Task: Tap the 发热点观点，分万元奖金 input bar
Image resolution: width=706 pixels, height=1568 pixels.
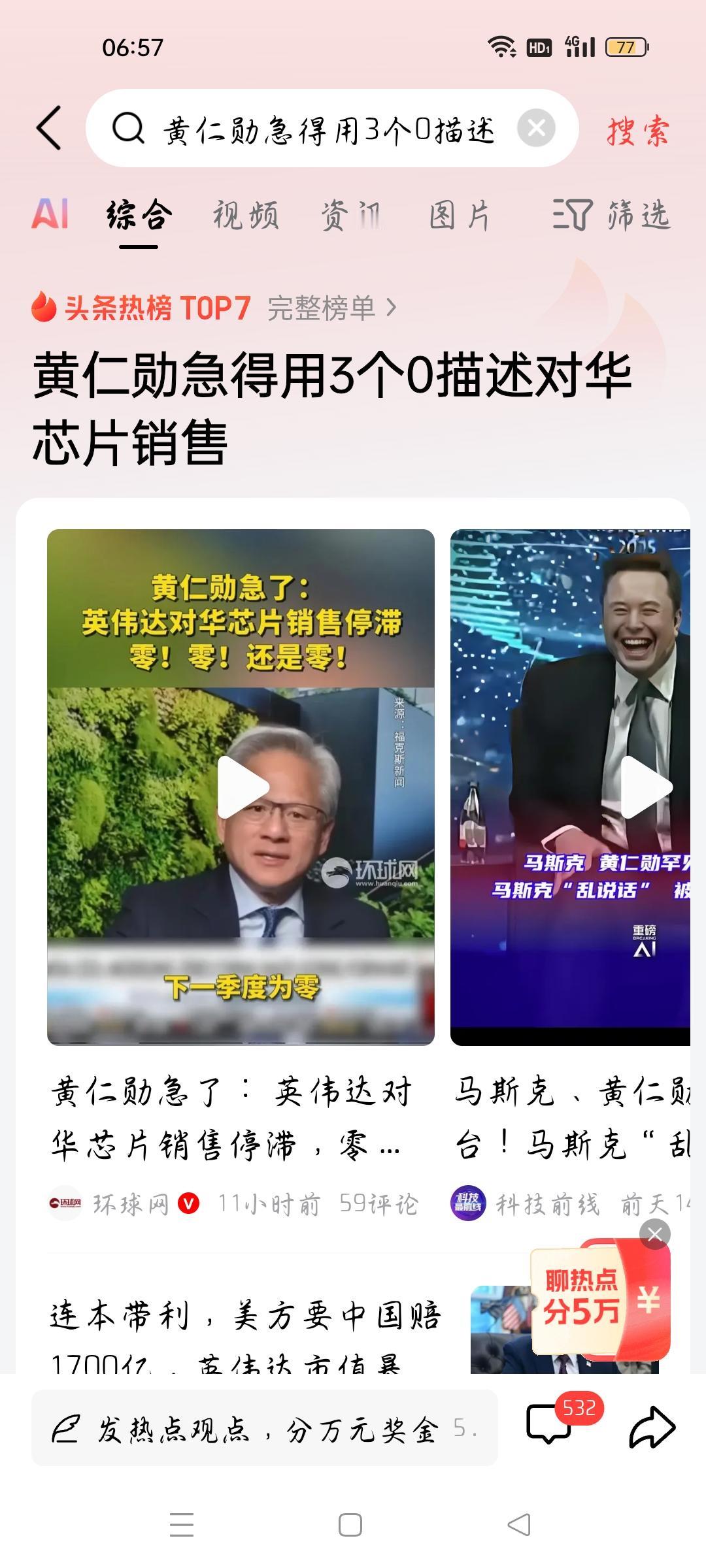Action: click(x=261, y=1431)
